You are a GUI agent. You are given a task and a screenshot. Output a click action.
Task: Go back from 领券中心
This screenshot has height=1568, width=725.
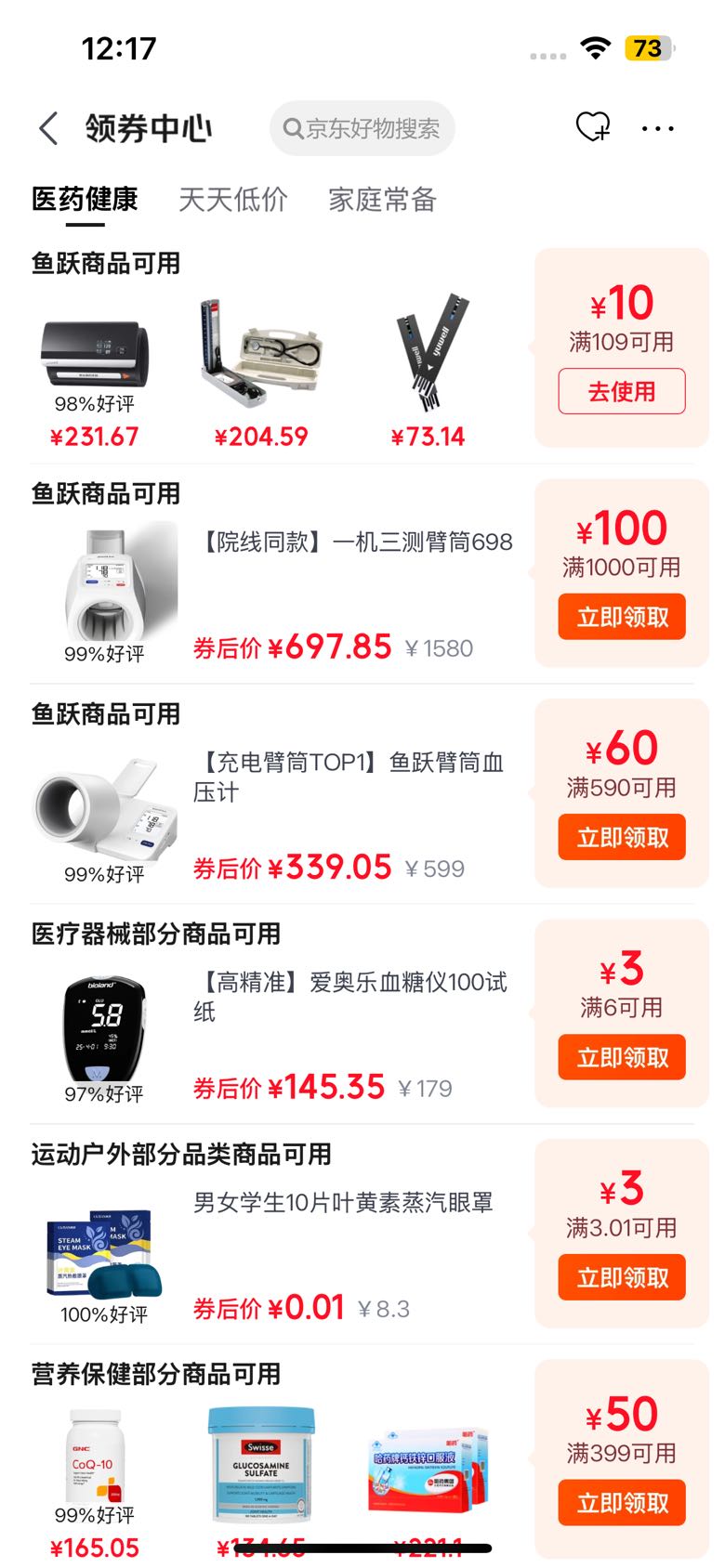pyautogui.click(x=49, y=128)
